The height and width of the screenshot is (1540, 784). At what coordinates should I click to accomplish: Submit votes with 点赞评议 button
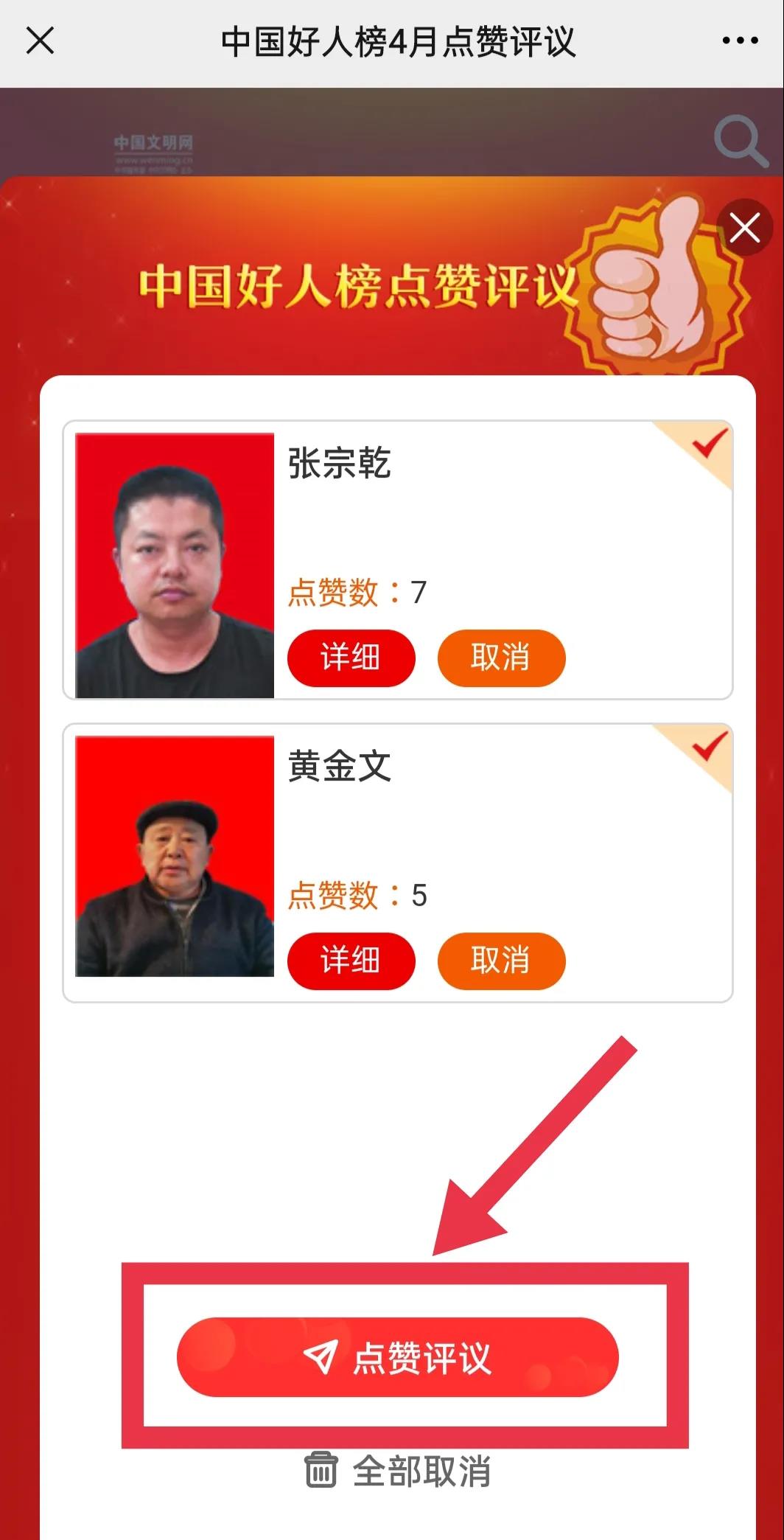(397, 1357)
